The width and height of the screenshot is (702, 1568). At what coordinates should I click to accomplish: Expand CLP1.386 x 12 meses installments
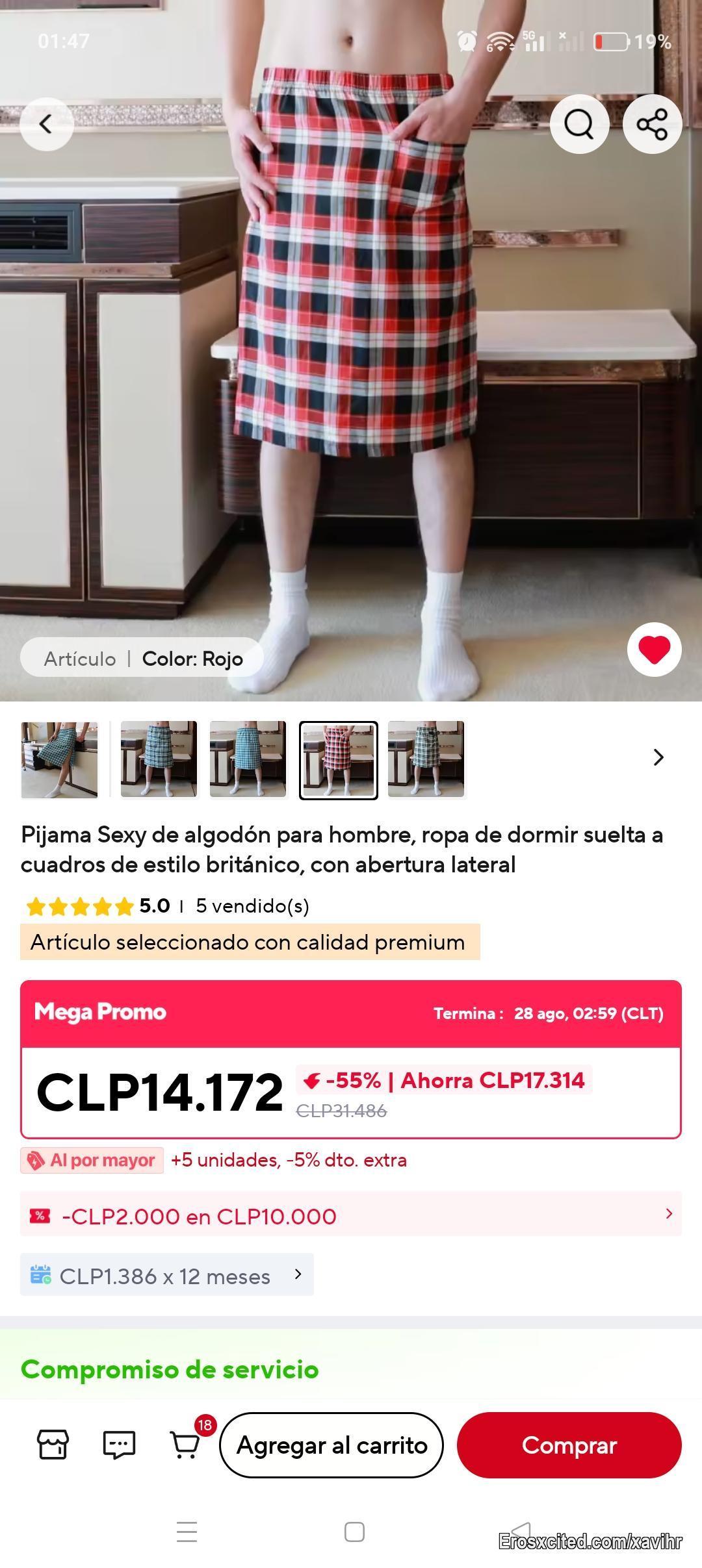point(166,1276)
